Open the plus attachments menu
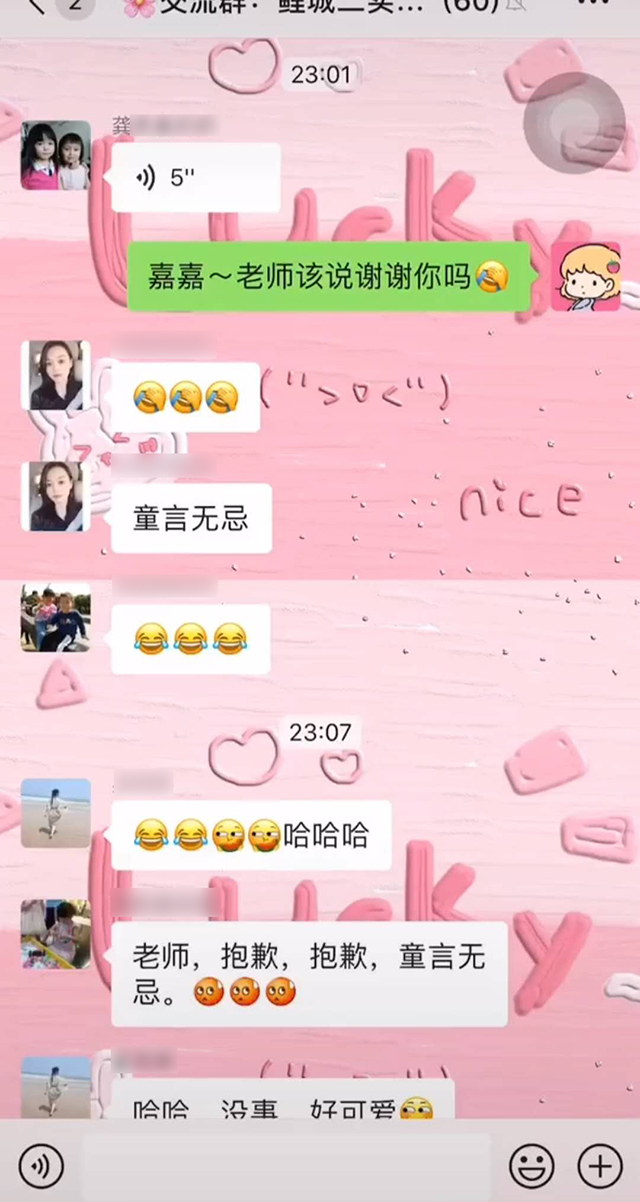This screenshot has height=1202, width=640. [600, 1165]
